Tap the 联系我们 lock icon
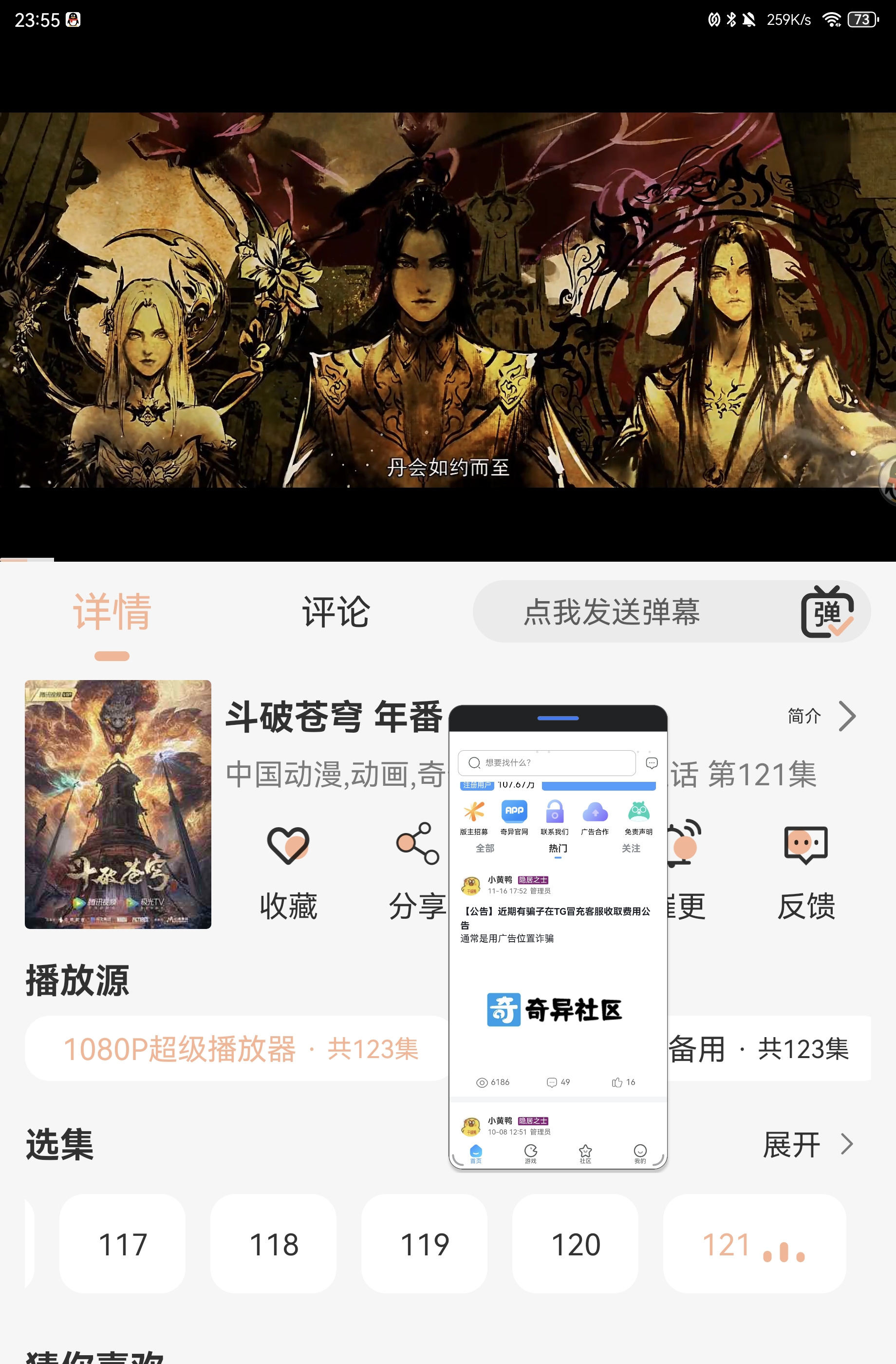This screenshot has height=1364, width=896. 555,811
